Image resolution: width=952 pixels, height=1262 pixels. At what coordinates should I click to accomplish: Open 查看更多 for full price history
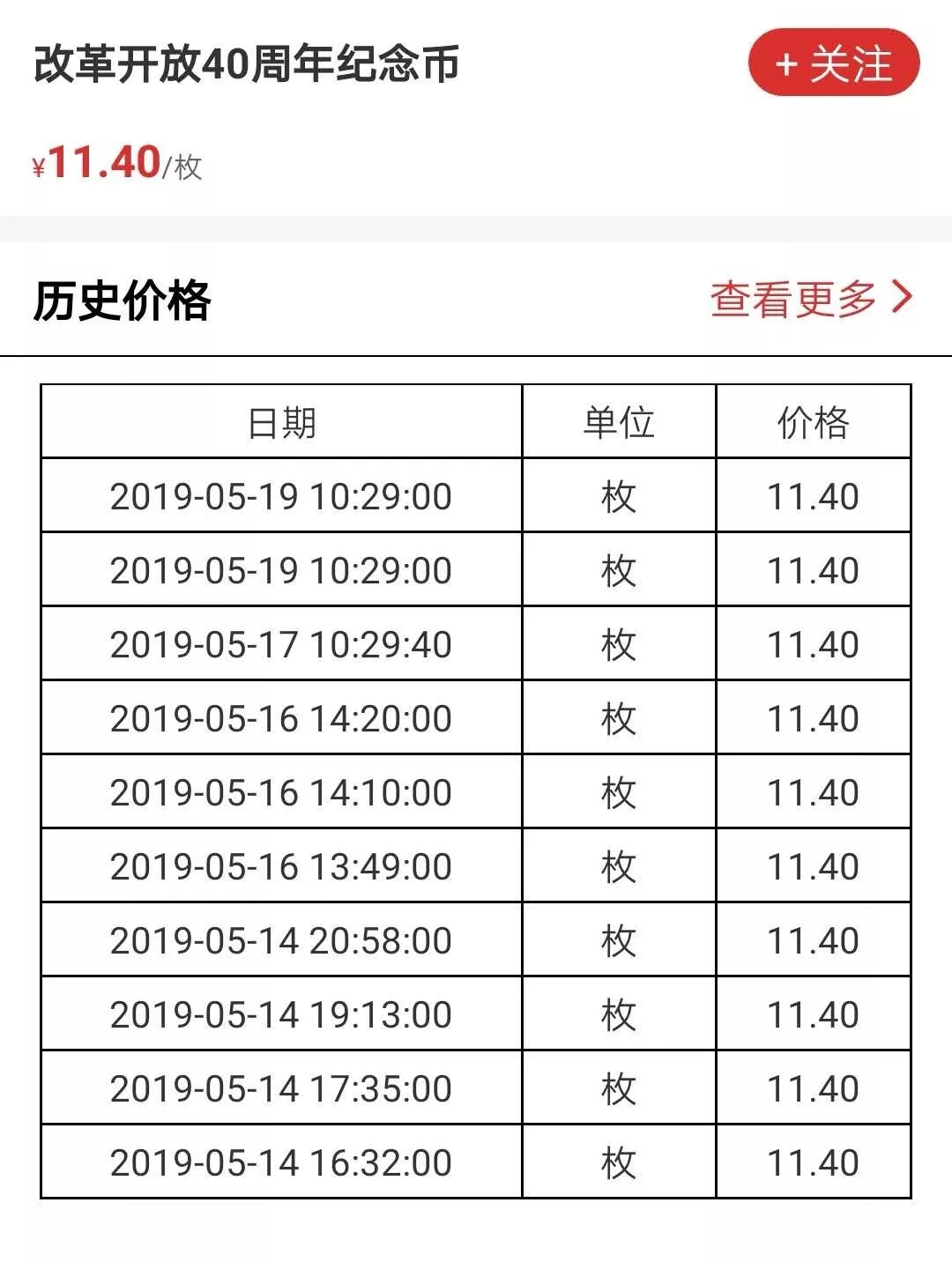coord(810,299)
